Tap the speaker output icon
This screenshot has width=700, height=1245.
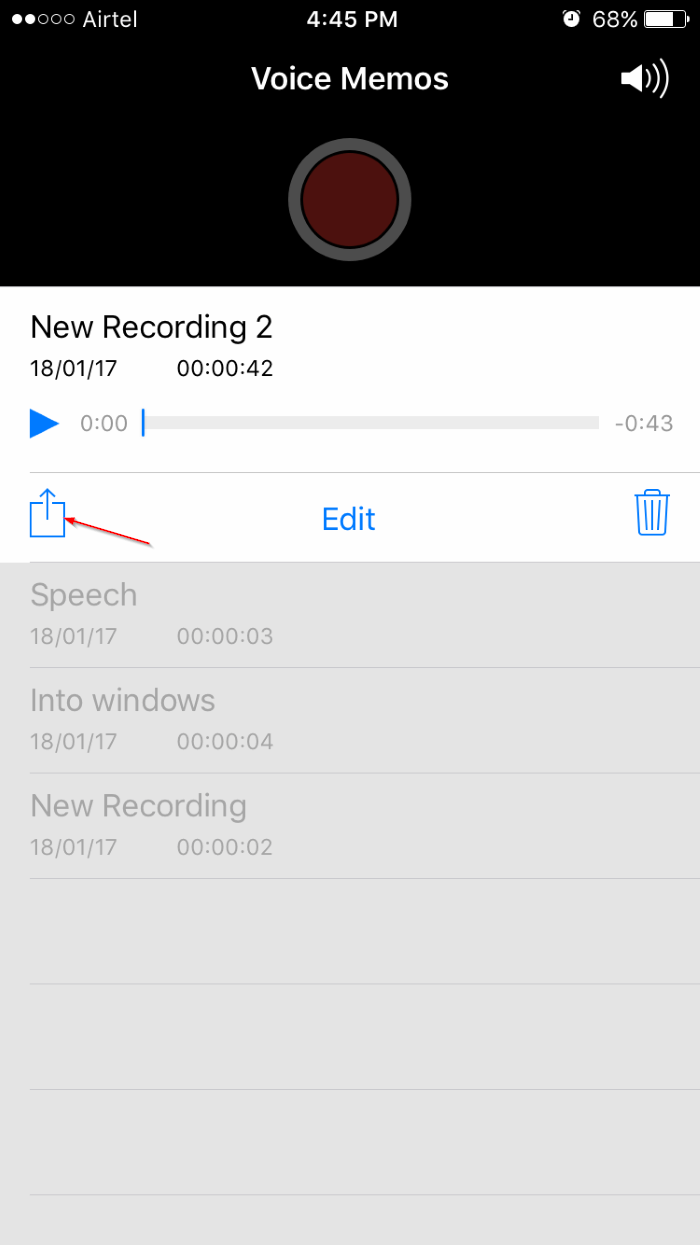point(645,78)
